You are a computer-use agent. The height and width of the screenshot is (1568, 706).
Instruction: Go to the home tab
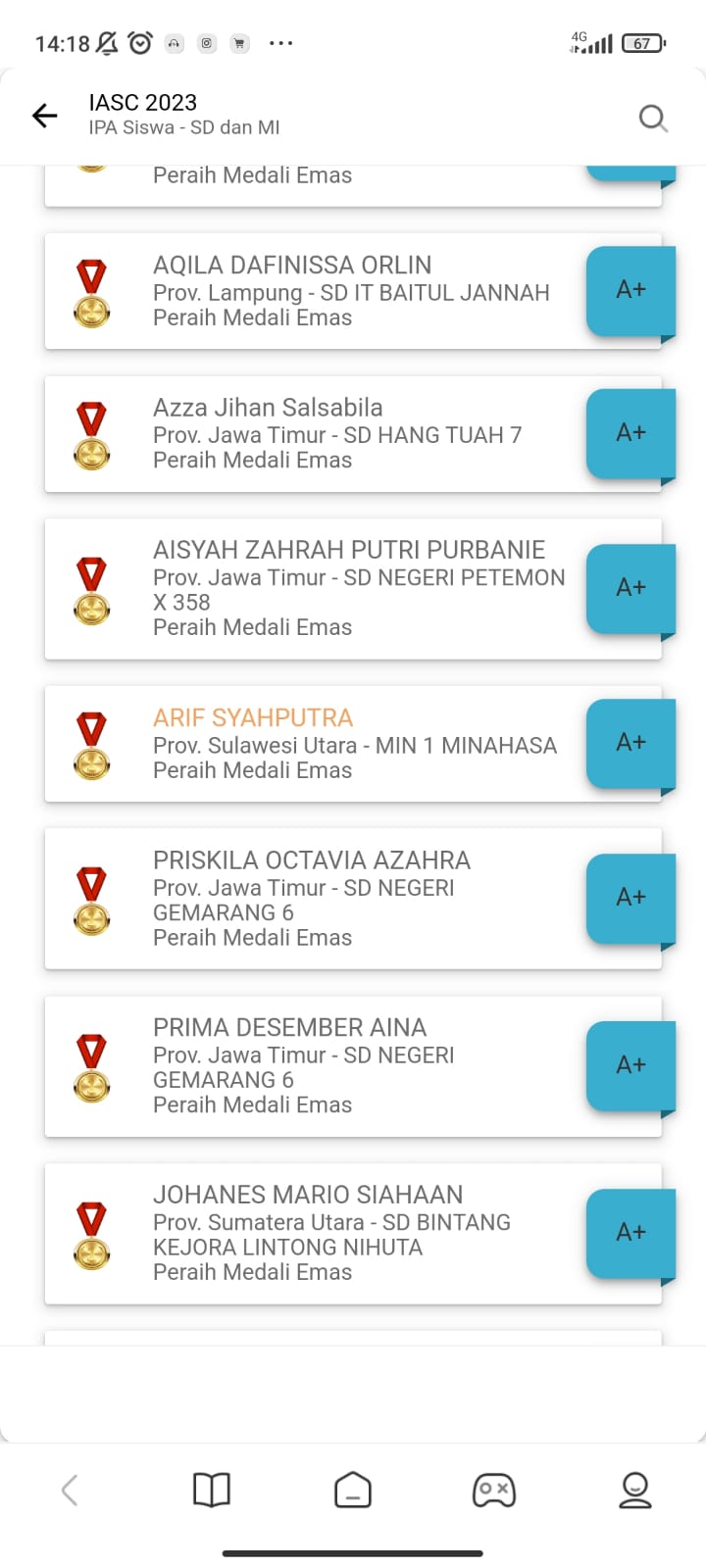pyautogui.click(x=353, y=1491)
